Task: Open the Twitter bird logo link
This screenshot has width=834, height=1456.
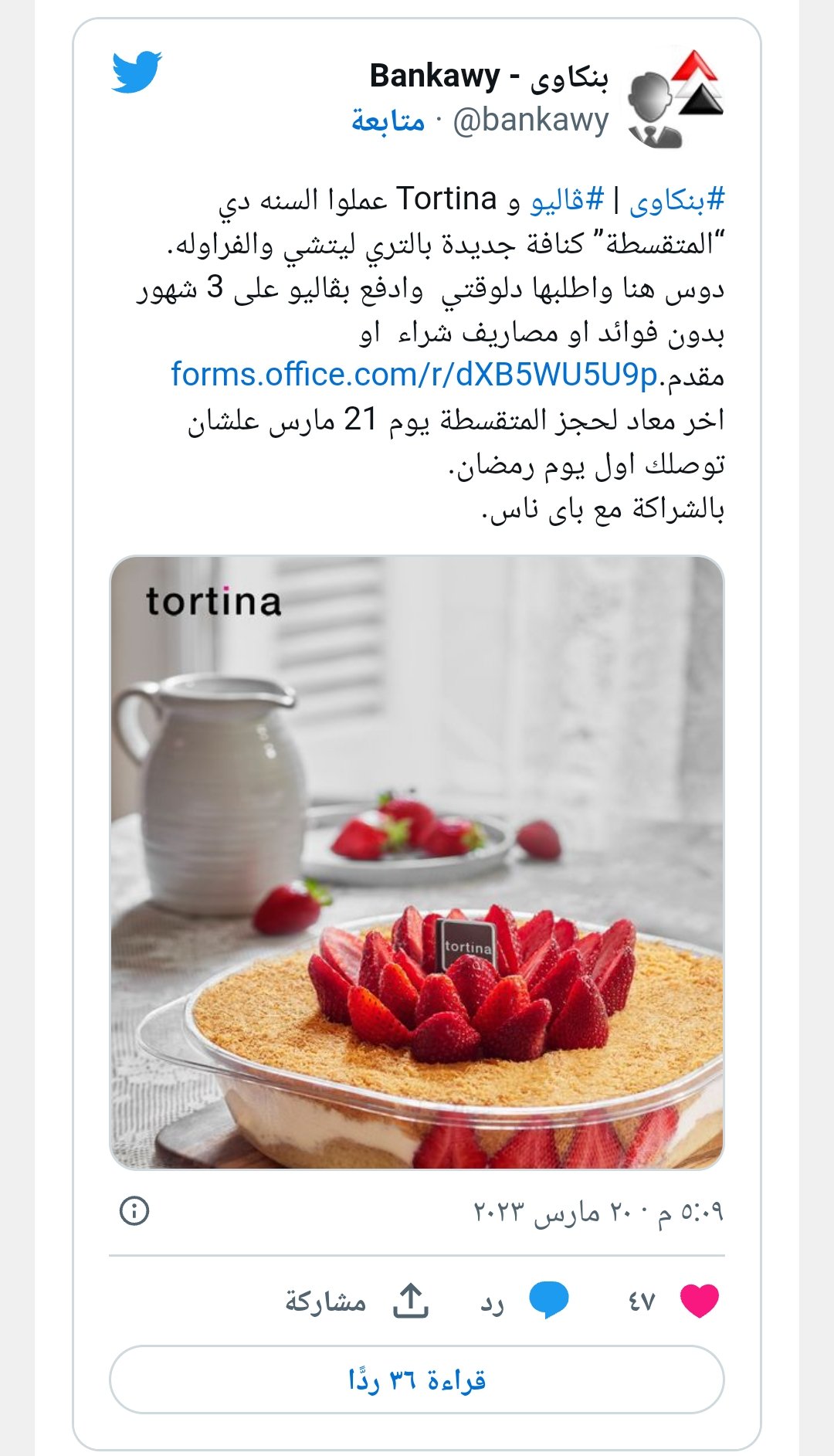Action: (137, 73)
